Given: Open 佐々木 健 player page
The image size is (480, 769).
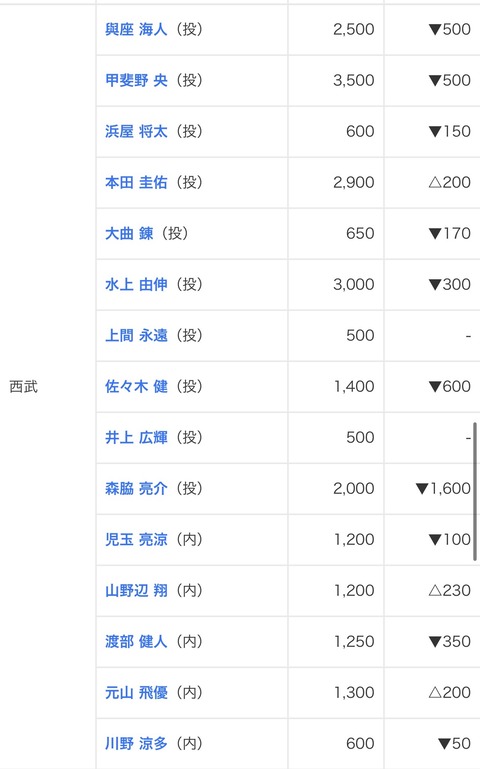Looking at the screenshot, I should pos(136,386).
